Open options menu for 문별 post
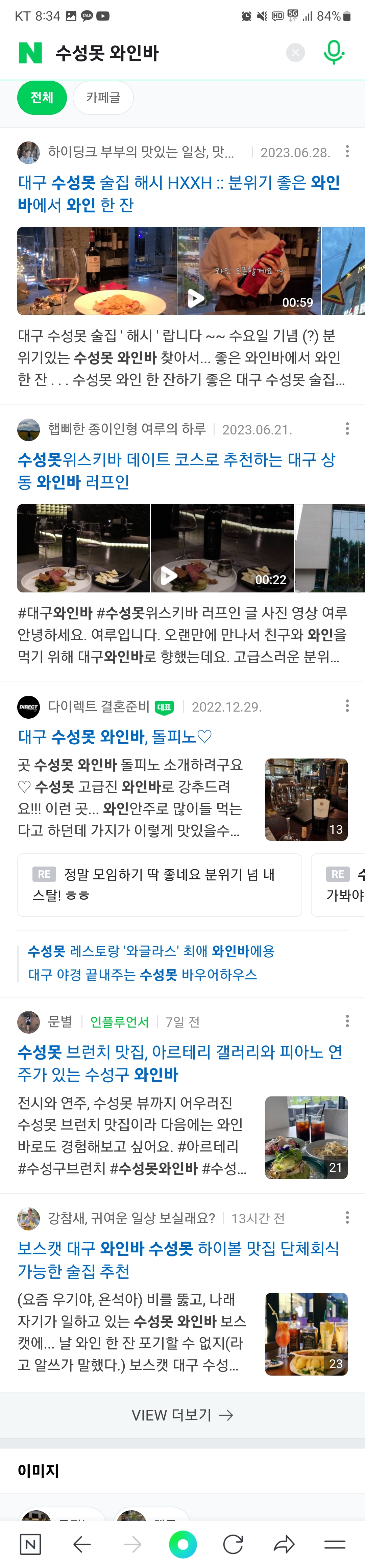Screen dimensions: 365x1568 (x=347, y=1021)
